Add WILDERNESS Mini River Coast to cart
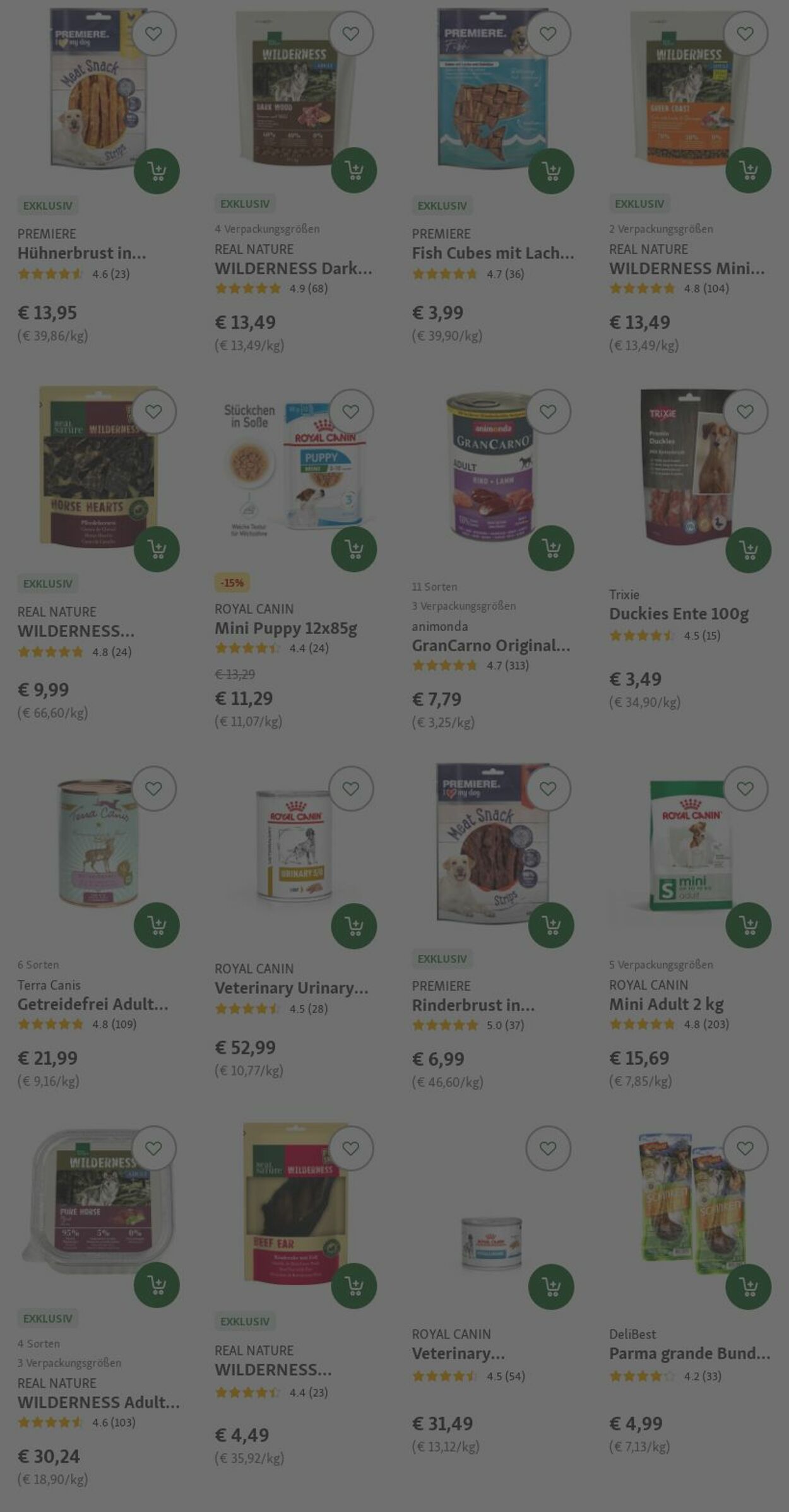The image size is (789, 1512). 748,170
